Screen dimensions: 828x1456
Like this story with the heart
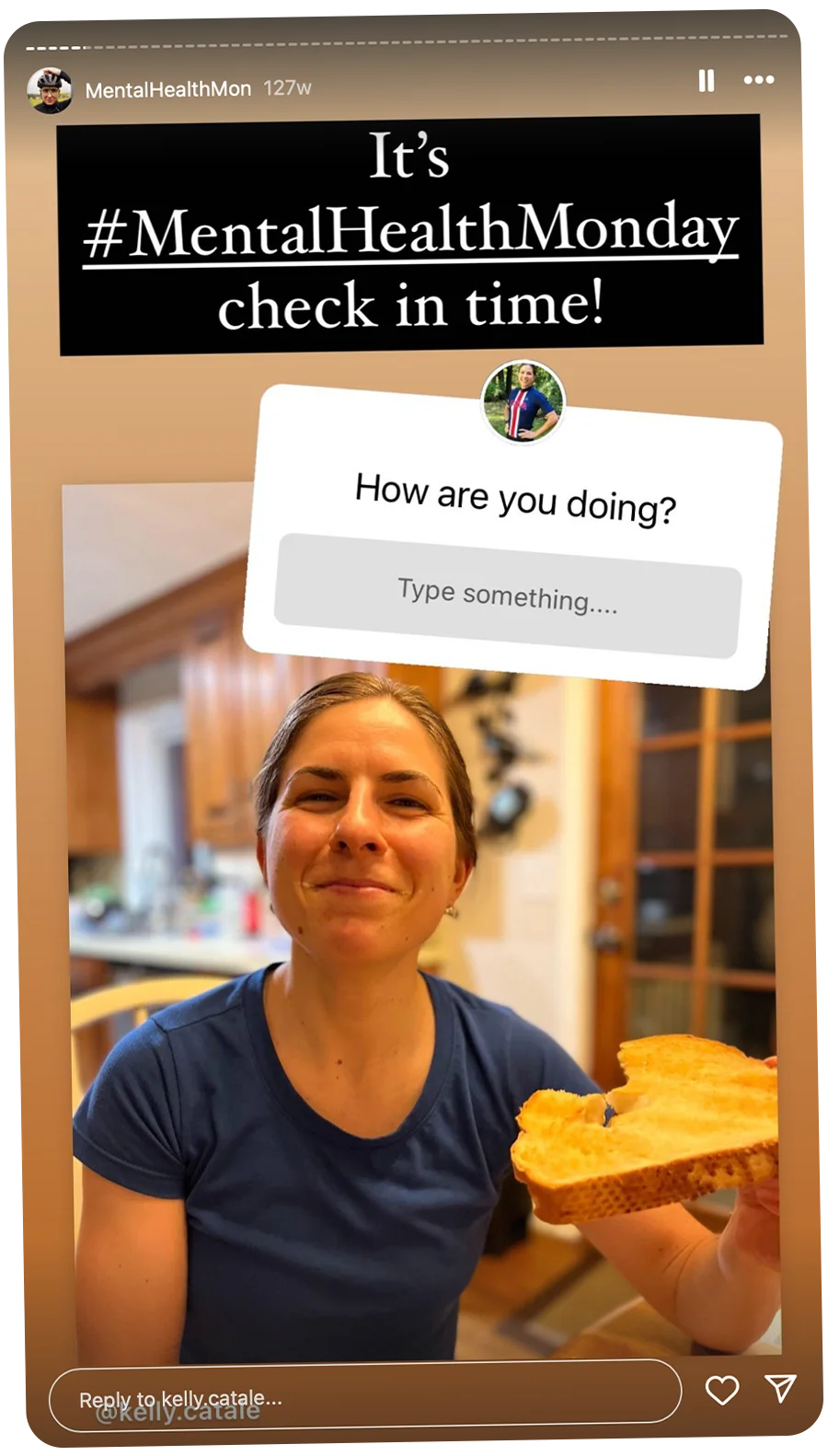pyautogui.click(x=721, y=1390)
